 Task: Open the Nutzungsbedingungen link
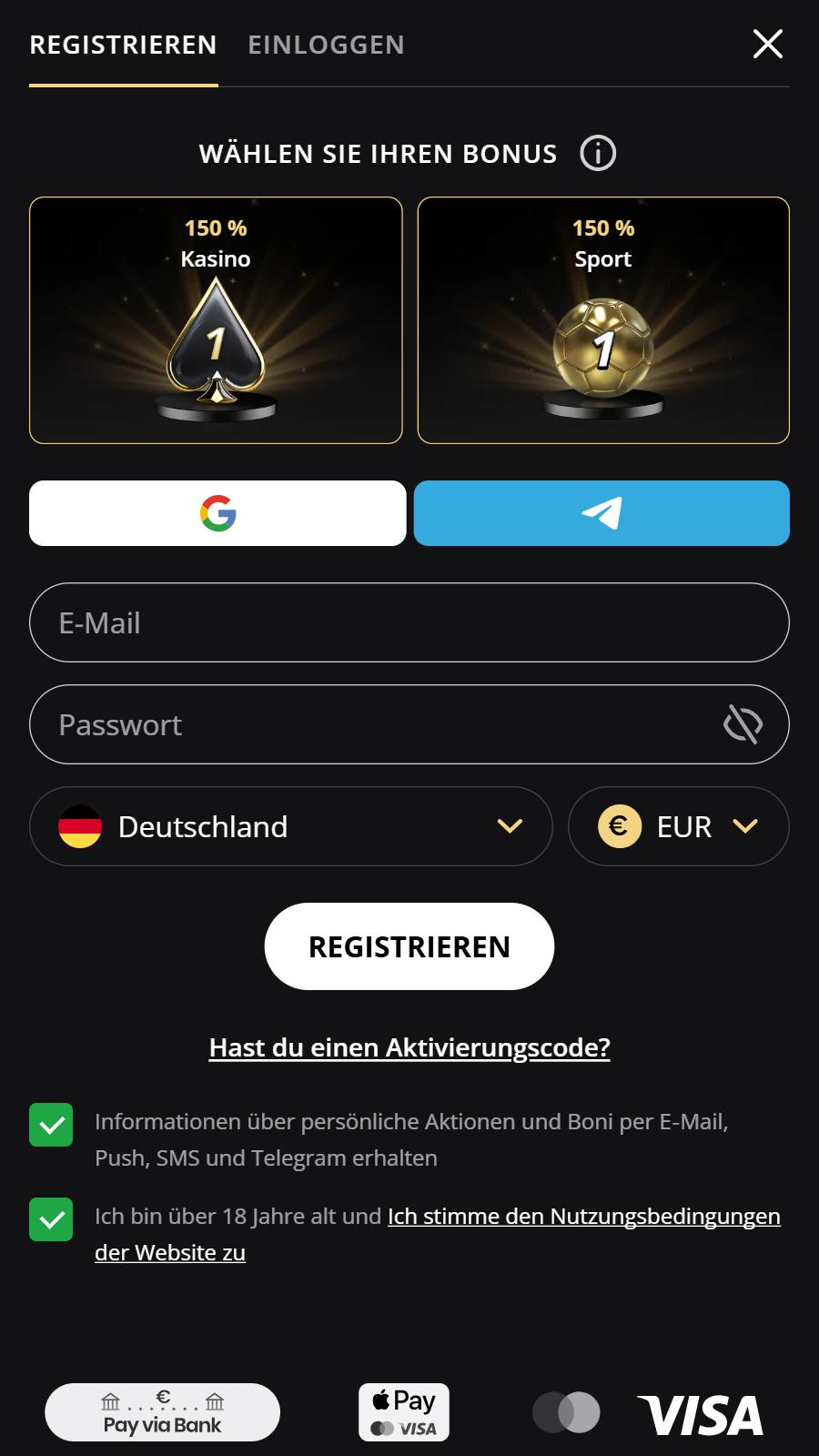(x=438, y=1234)
